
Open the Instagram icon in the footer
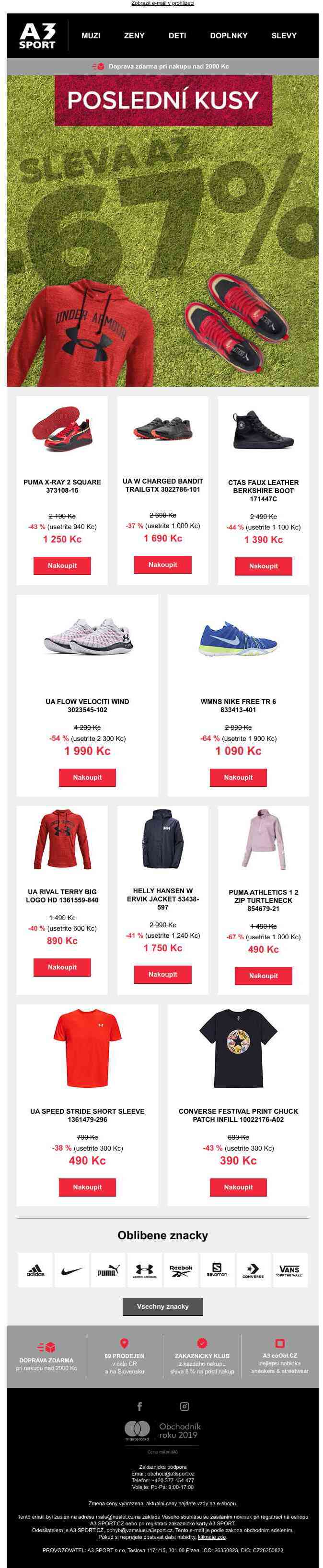(185, 1406)
